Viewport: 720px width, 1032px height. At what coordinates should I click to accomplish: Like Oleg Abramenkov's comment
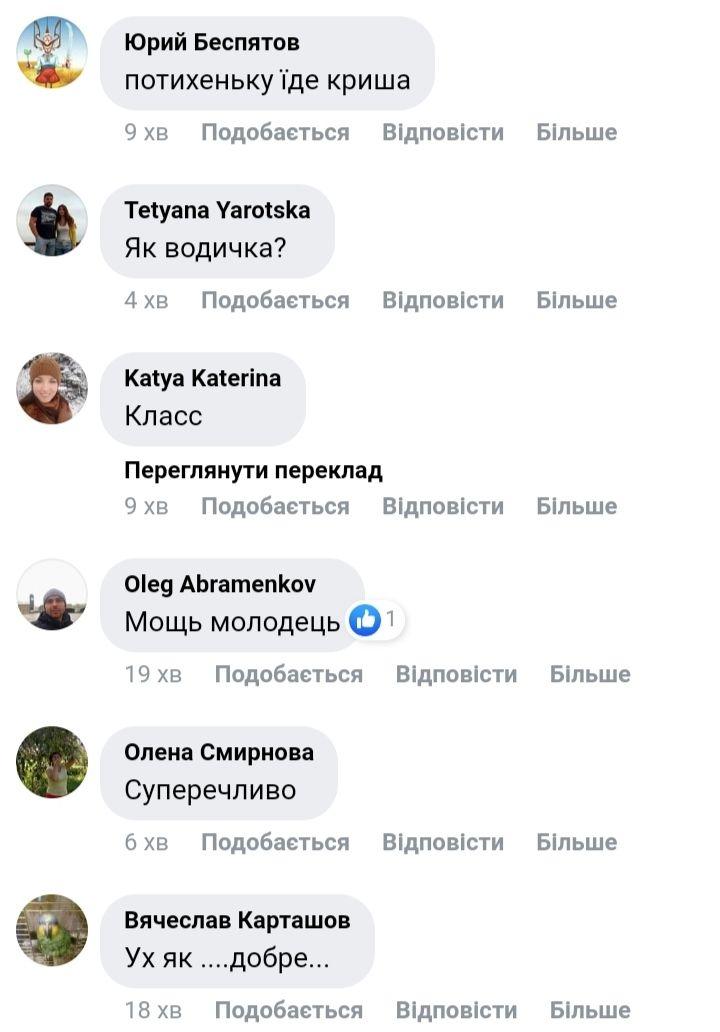[288, 674]
